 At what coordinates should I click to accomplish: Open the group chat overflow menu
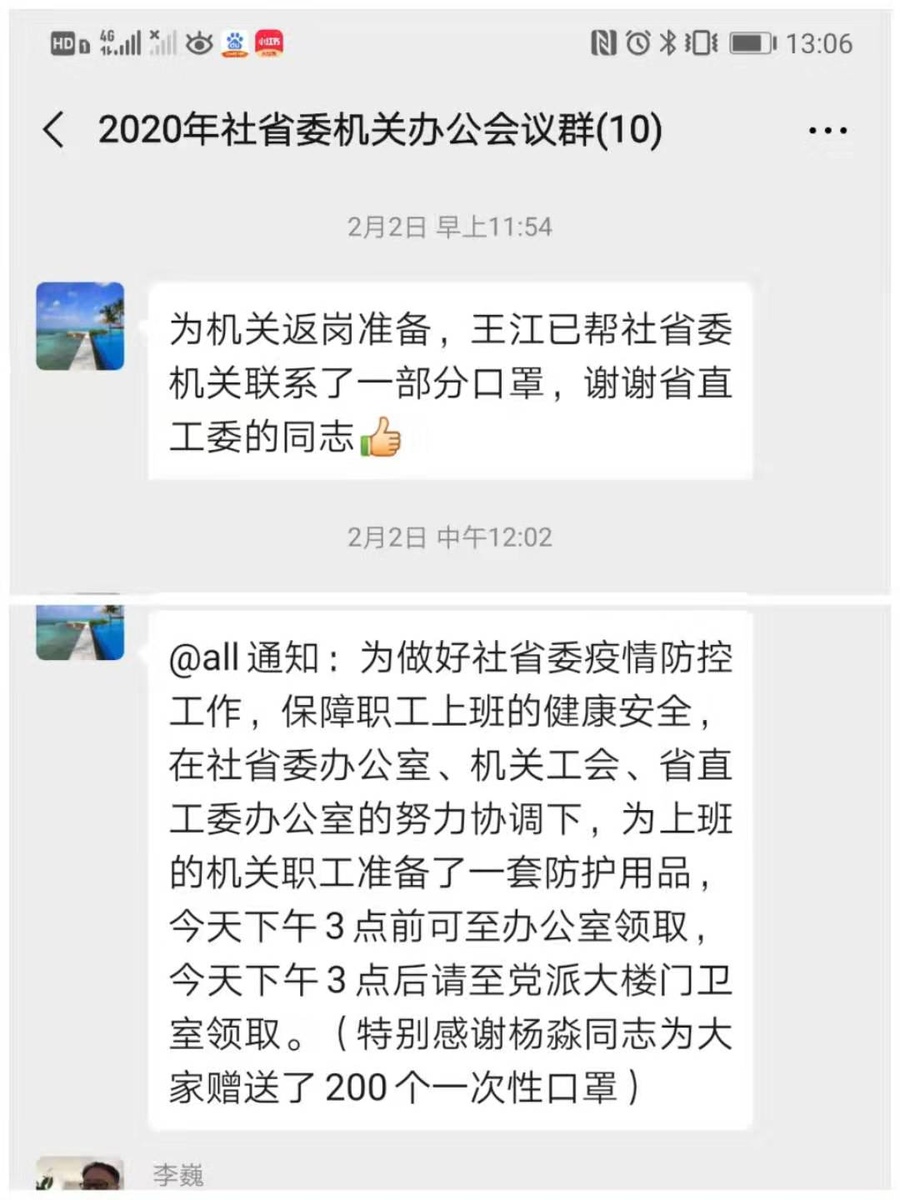tap(827, 131)
